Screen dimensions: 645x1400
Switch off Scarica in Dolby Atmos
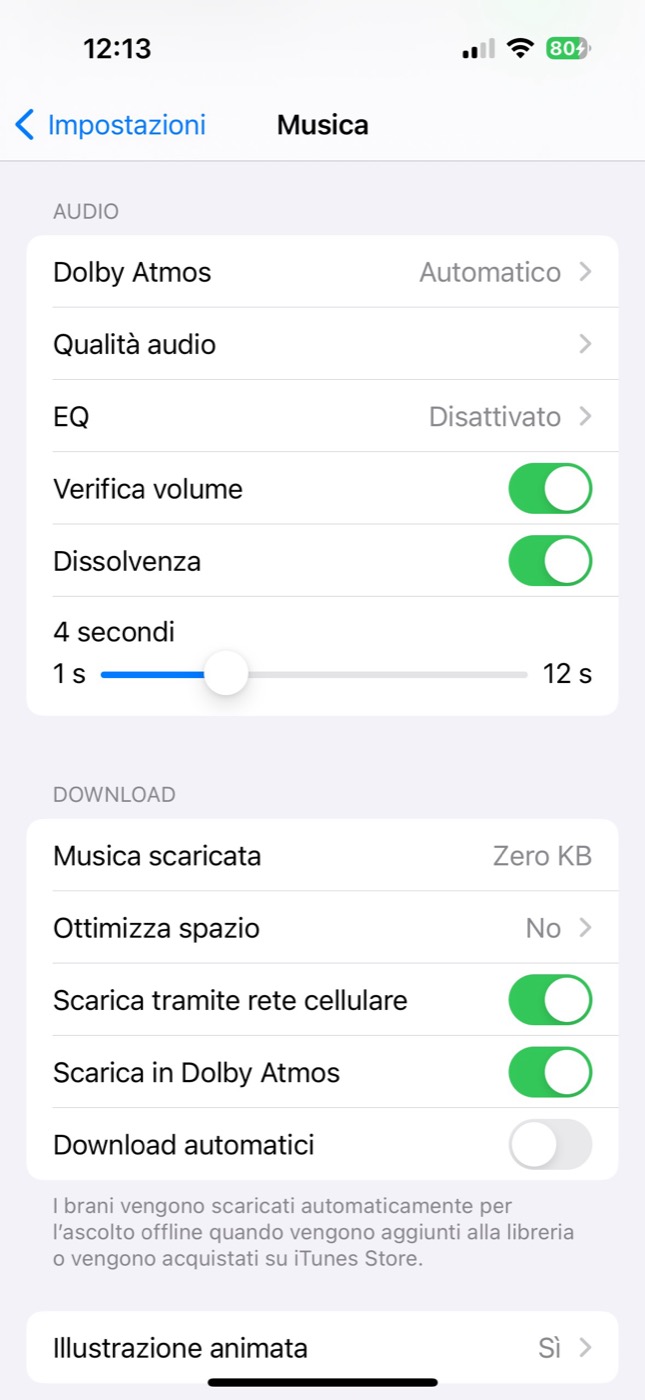550,1072
